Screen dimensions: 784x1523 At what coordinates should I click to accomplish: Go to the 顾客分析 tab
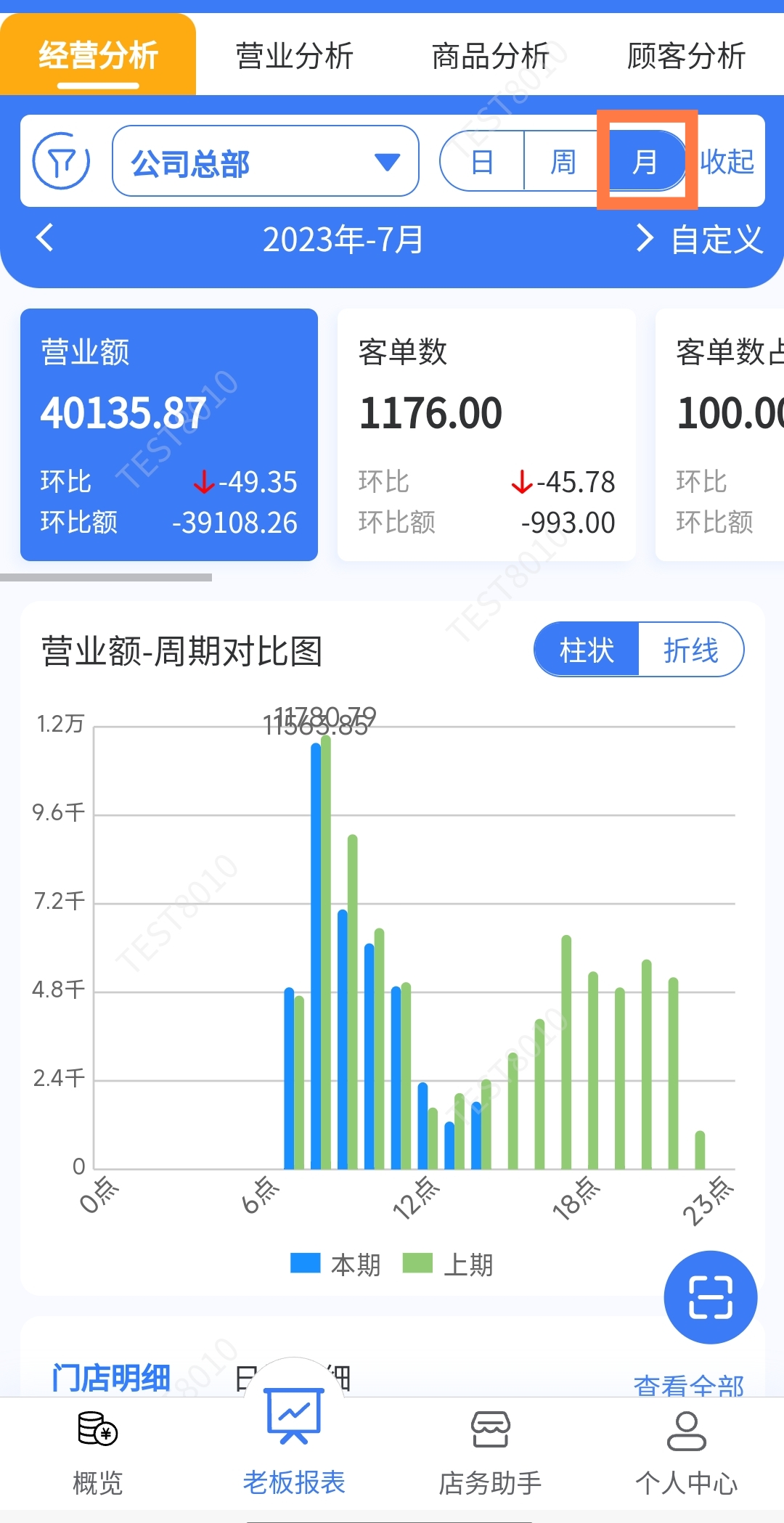[686, 56]
